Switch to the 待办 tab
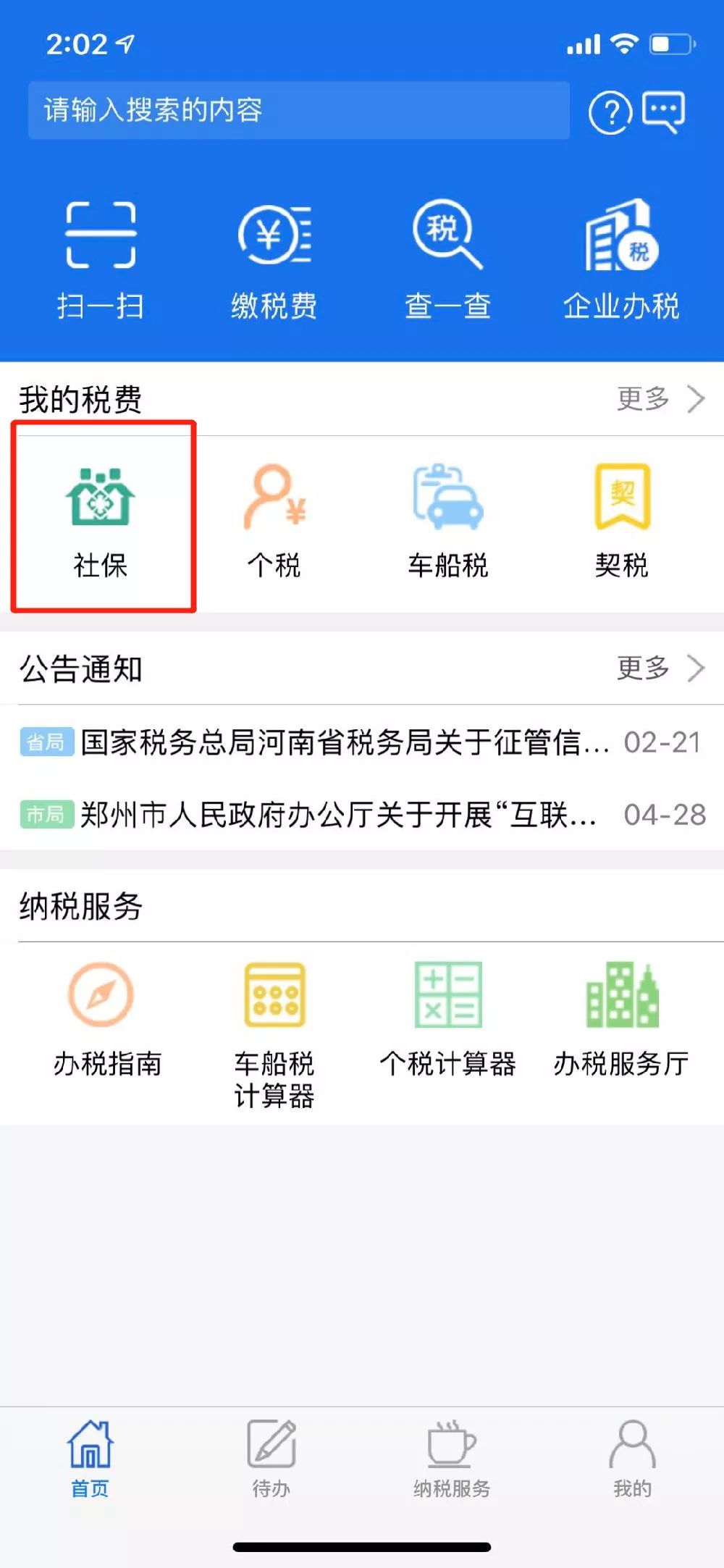 point(271,1459)
